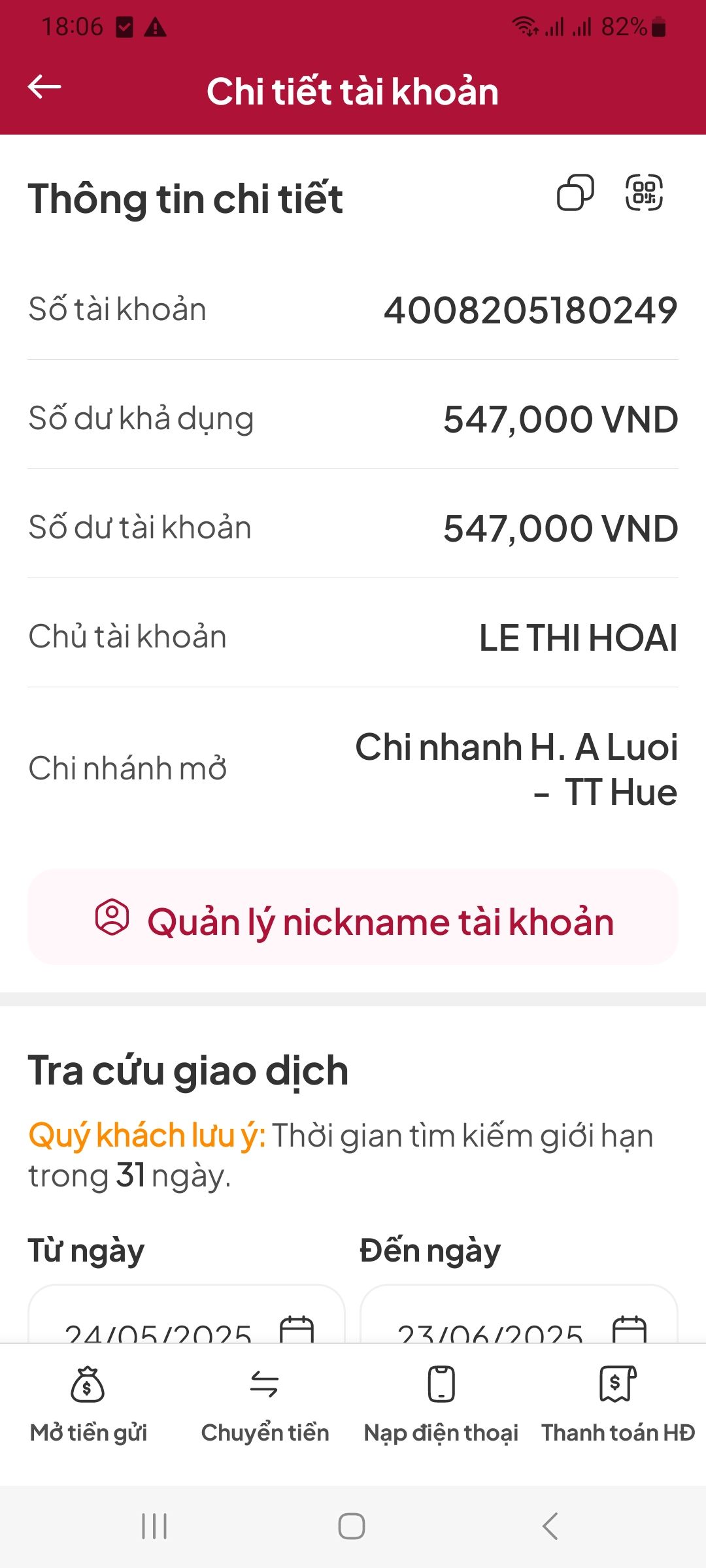Viewport: 706px width, 1568px height.
Task: Open the system recent apps view
Action: point(154,1526)
